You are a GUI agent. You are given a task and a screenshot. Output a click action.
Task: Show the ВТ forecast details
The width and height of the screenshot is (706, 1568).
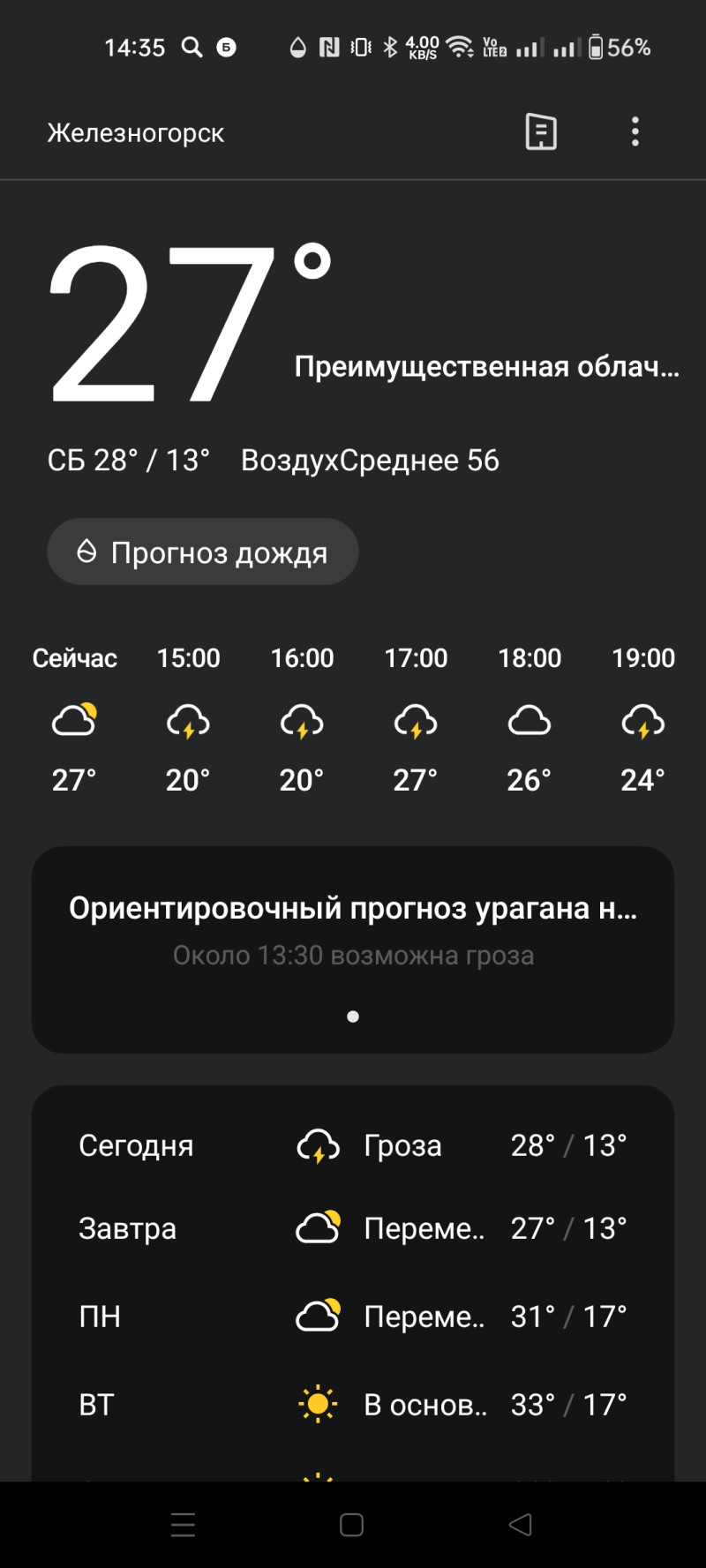(x=353, y=1405)
